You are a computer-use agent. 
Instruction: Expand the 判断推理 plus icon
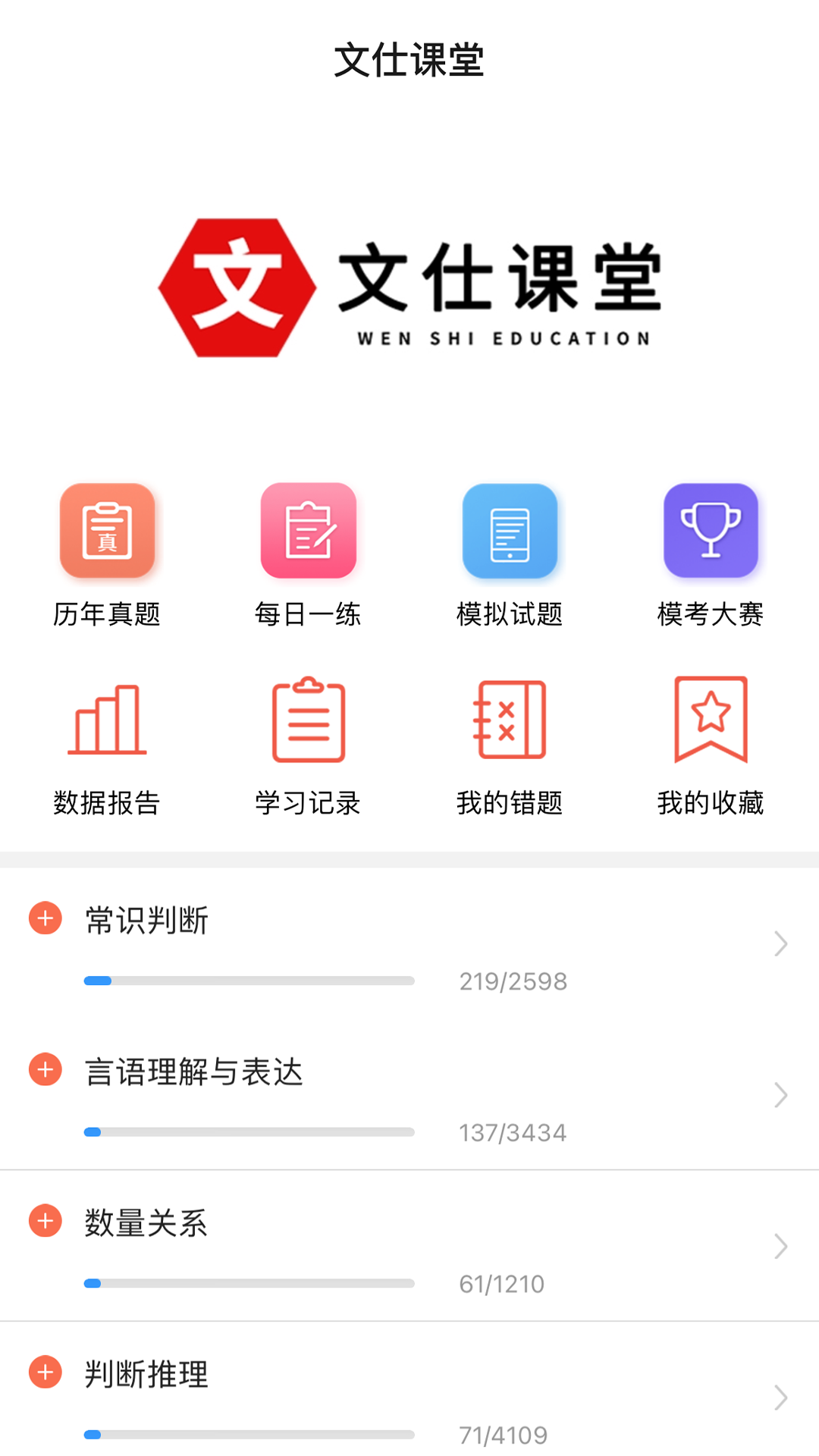[45, 1372]
